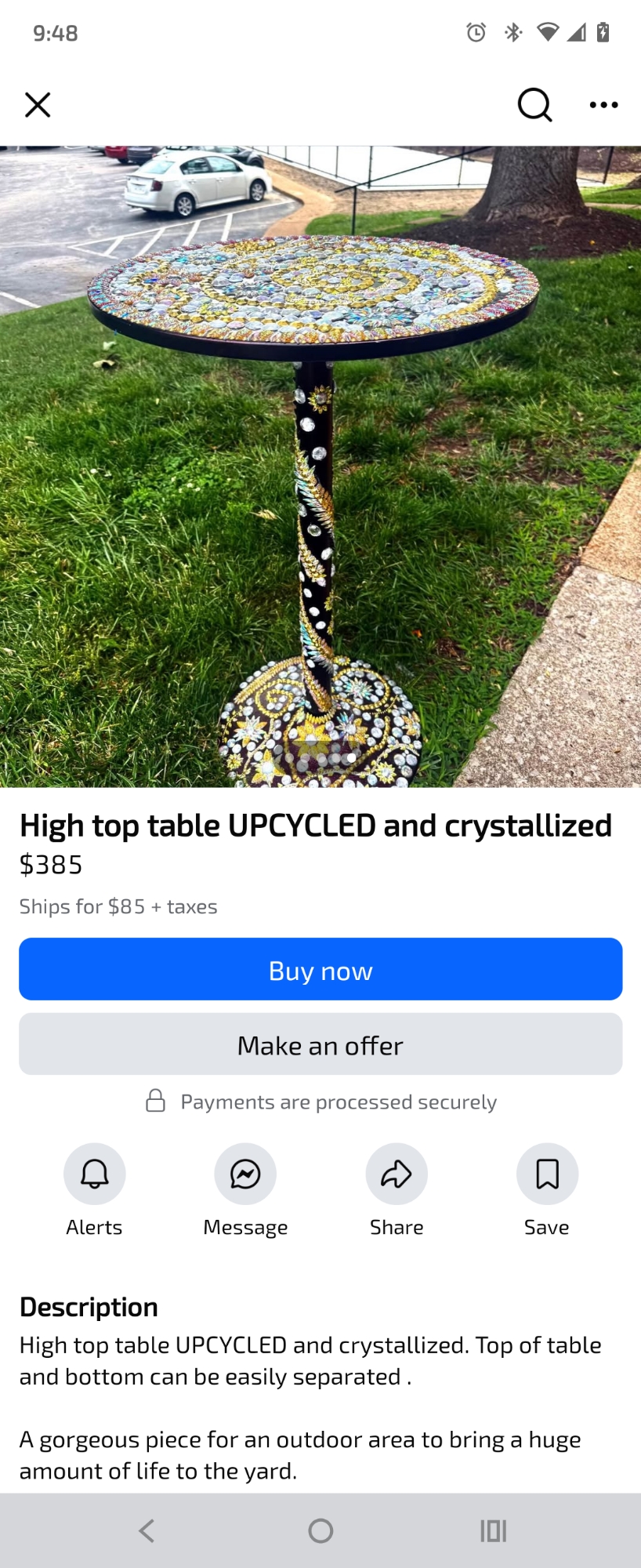Viewport: 641px width, 1568px height.
Task: Close the listing with the X icon
Action: tap(38, 104)
